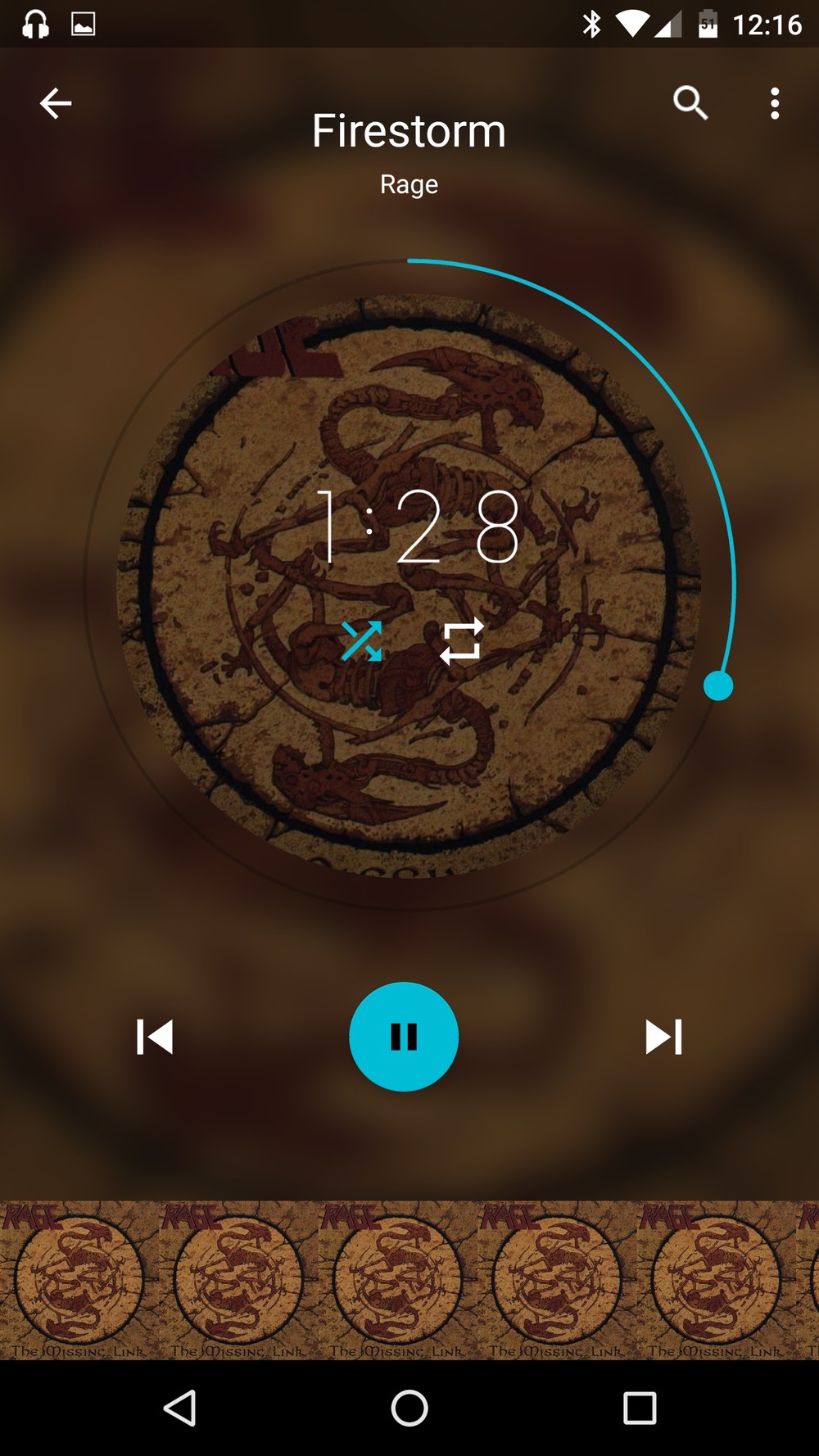The width and height of the screenshot is (819, 1456).
Task: Pause the song Firestorm
Action: click(404, 1037)
